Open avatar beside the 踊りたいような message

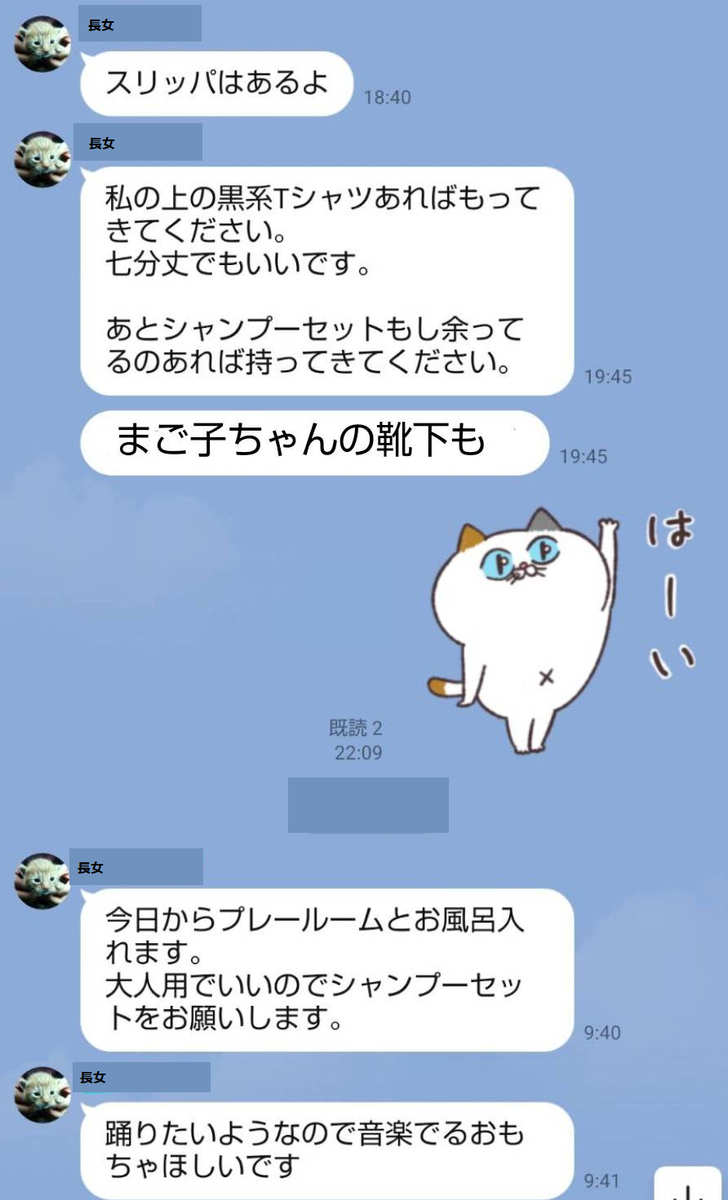[x=42, y=1094]
